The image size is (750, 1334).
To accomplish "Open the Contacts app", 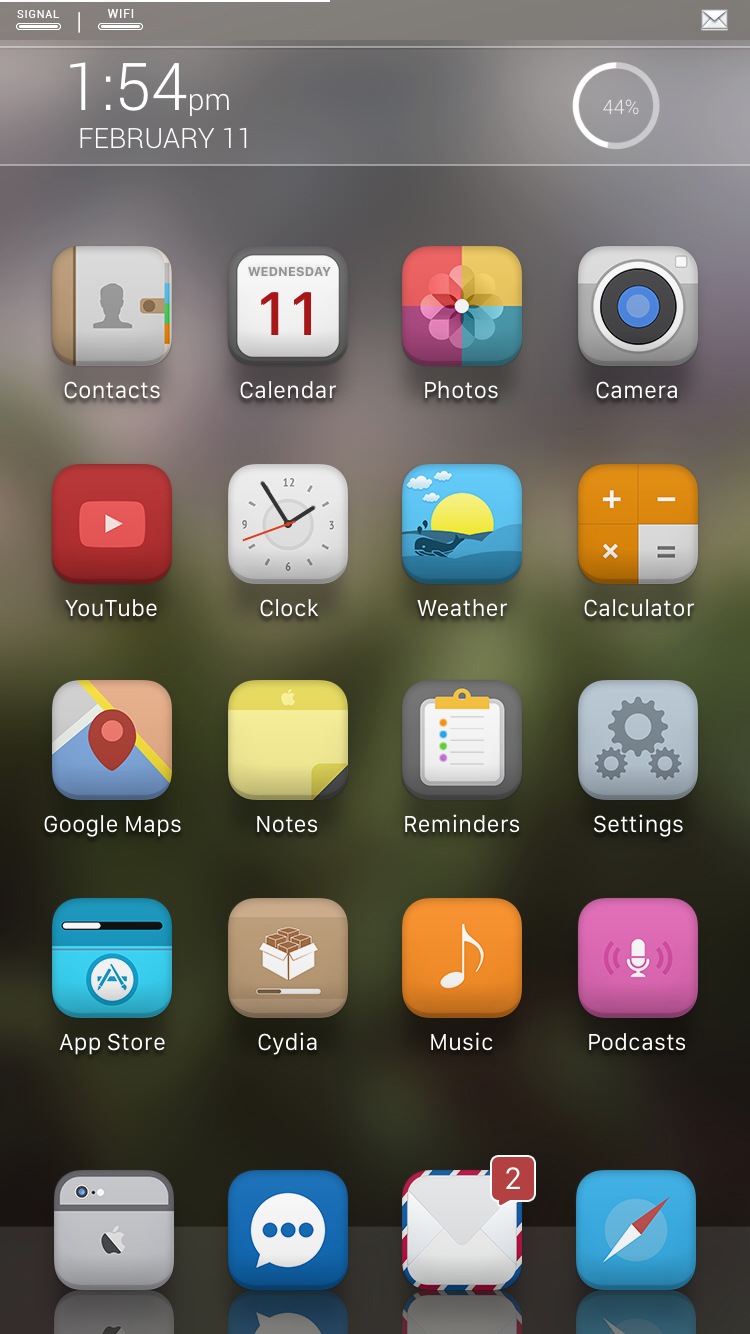I will pyautogui.click(x=112, y=306).
